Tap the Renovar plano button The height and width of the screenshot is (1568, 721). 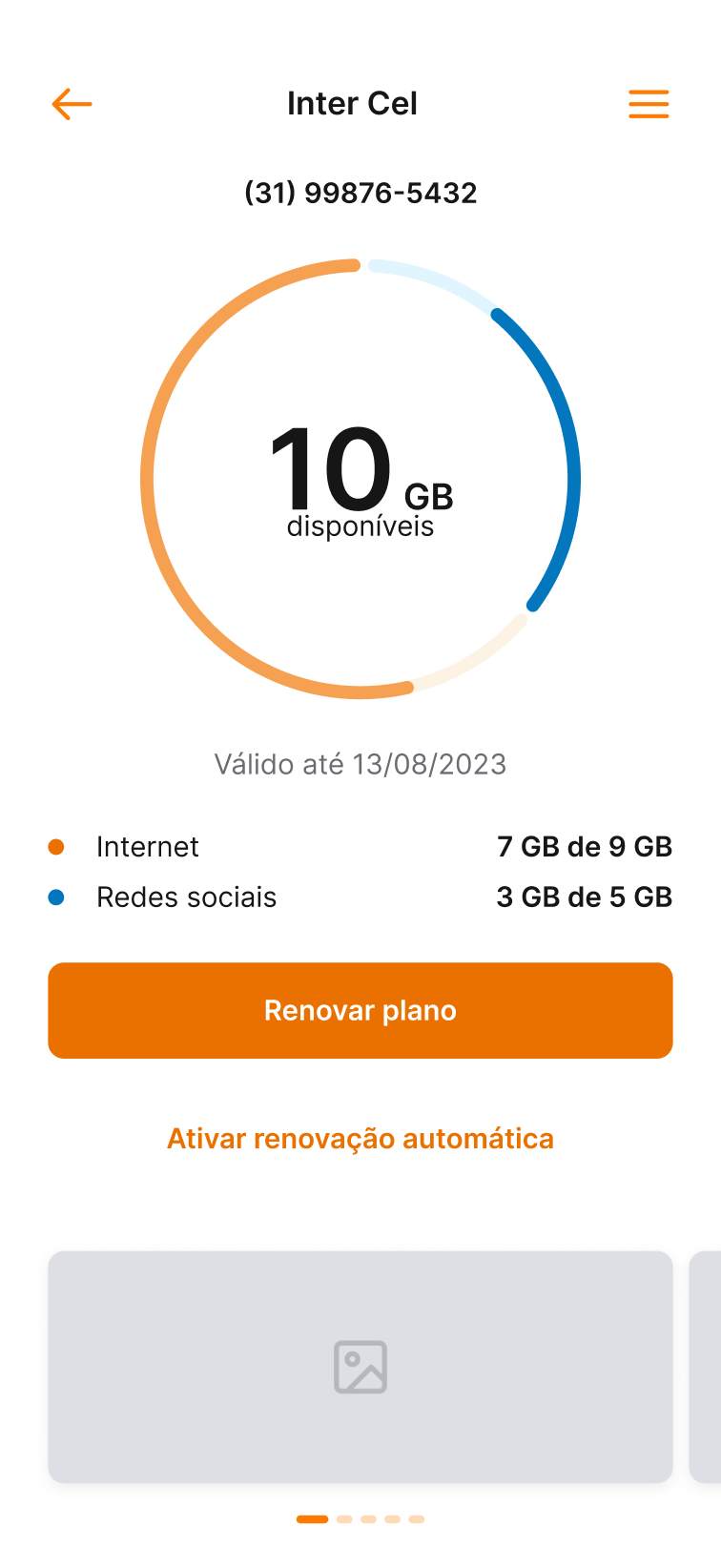point(360,1010)
